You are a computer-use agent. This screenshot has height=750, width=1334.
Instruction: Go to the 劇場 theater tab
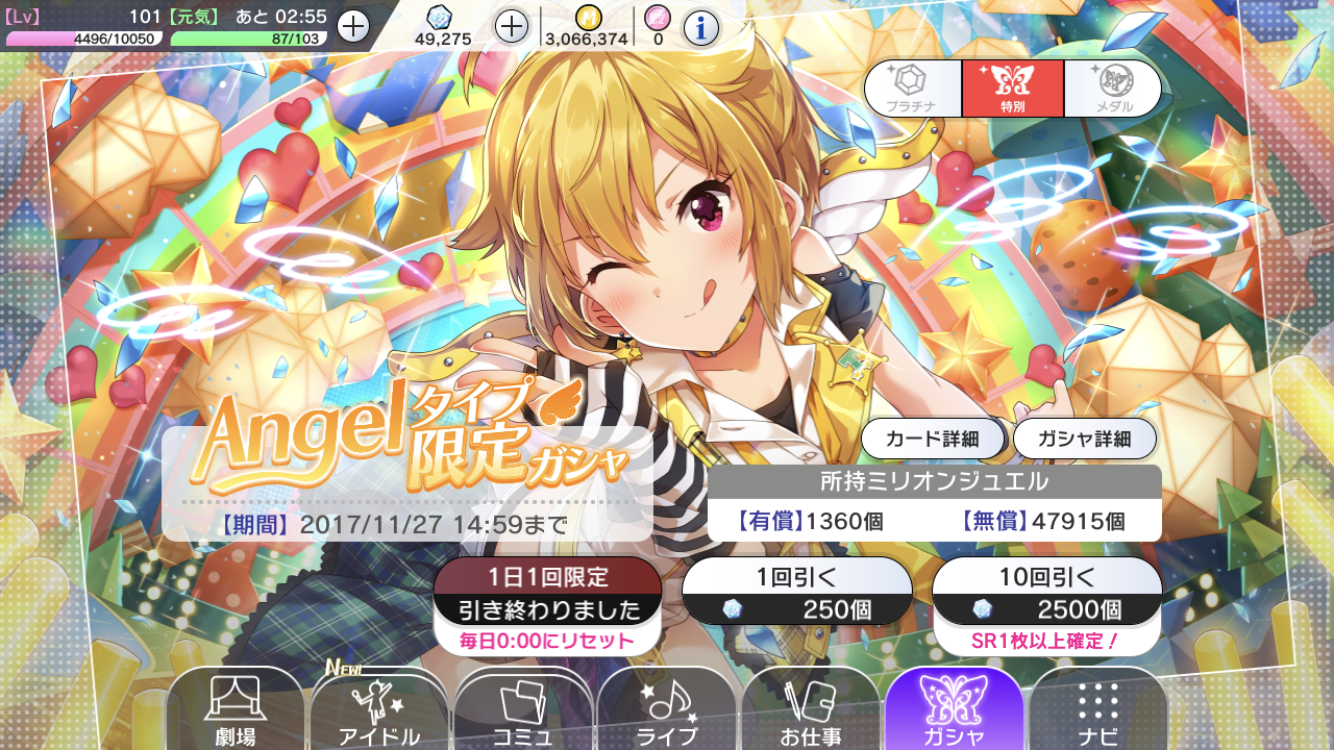pyautogui.click(x=234, y=712)
